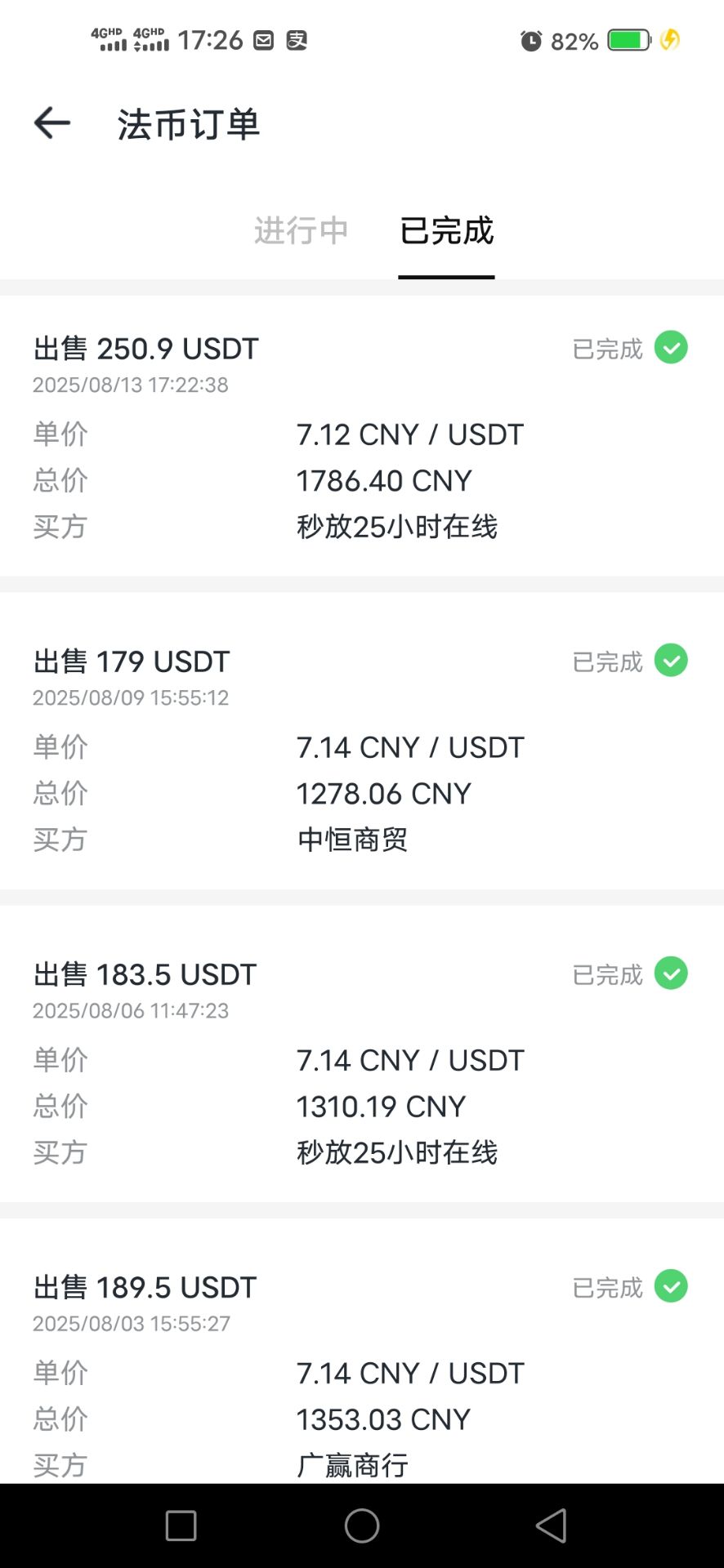Open recent apps from the navigation bar
724x1568 pixels.
(x=181, y=1526)
